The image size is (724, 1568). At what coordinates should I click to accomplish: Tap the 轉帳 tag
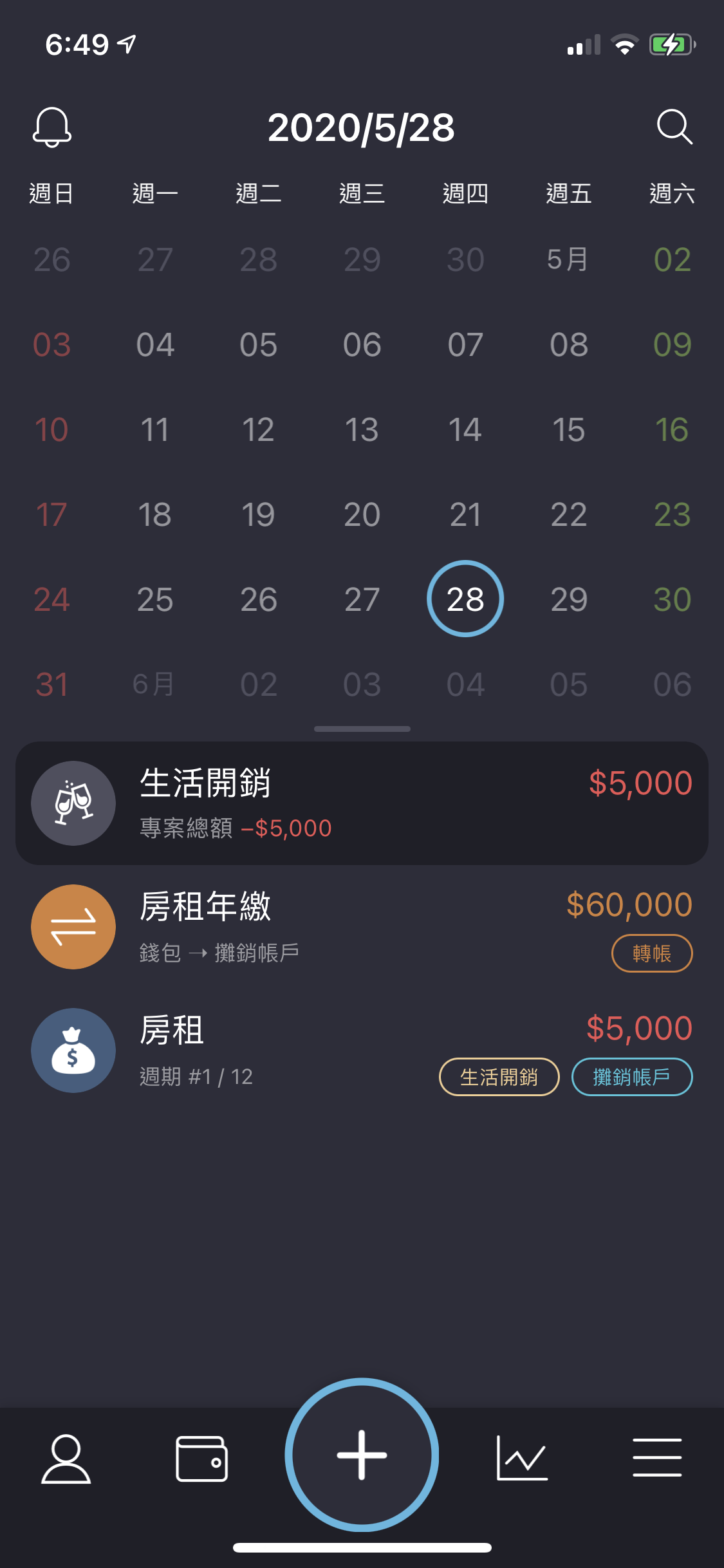[651, 953]
